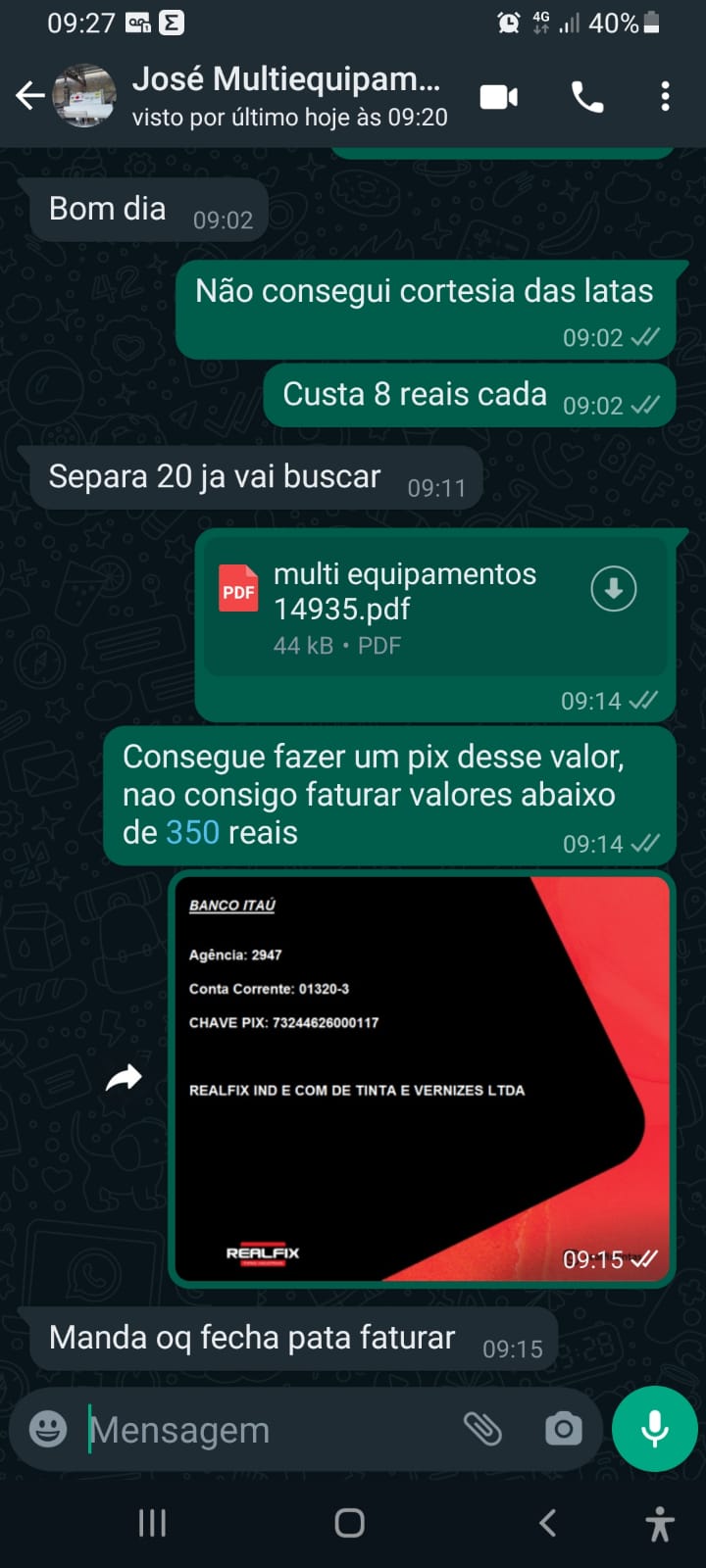Screen dimensions: 706x1568
Task: Download multi equipamentos 14935.pdf
Action: [614, 589]
